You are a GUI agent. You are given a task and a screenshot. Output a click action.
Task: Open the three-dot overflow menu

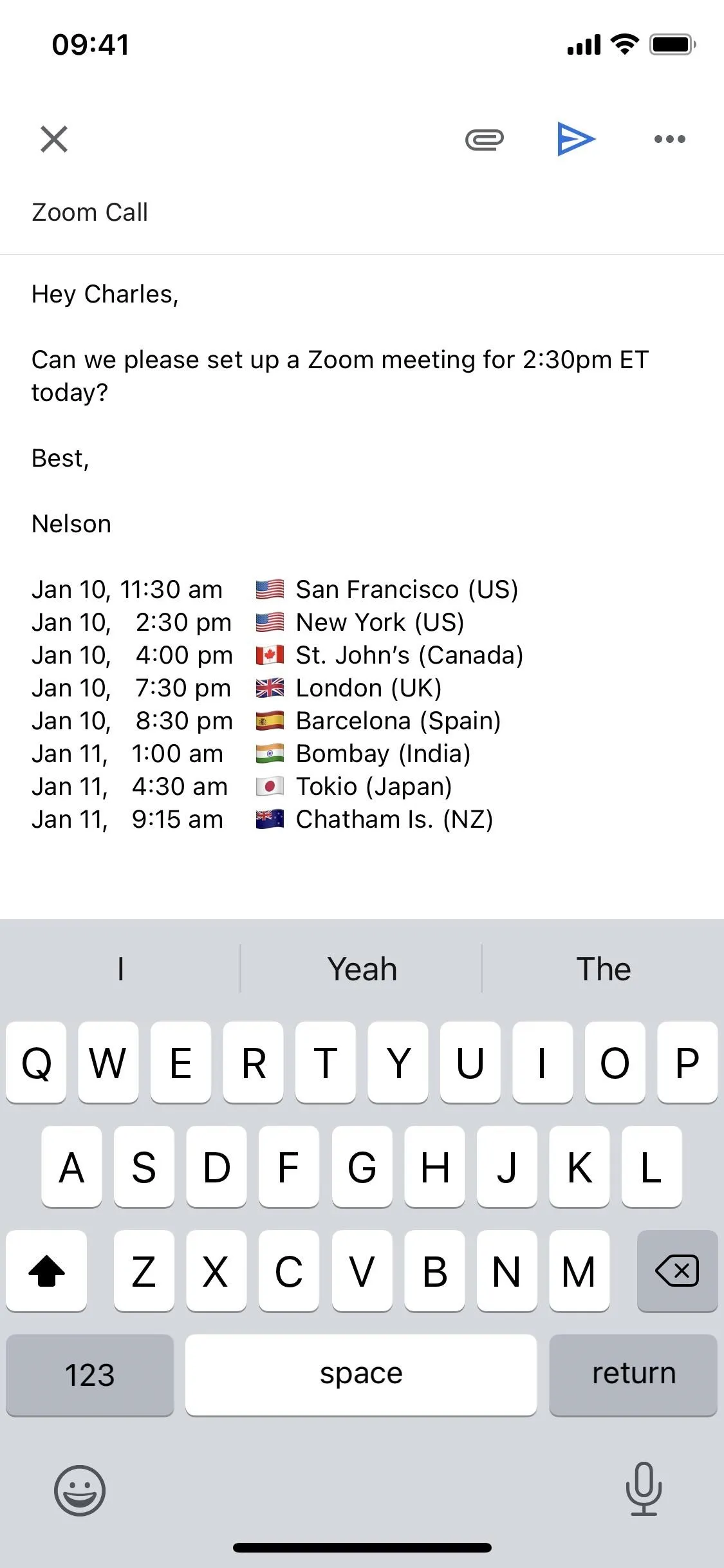(x=669, y=139)
